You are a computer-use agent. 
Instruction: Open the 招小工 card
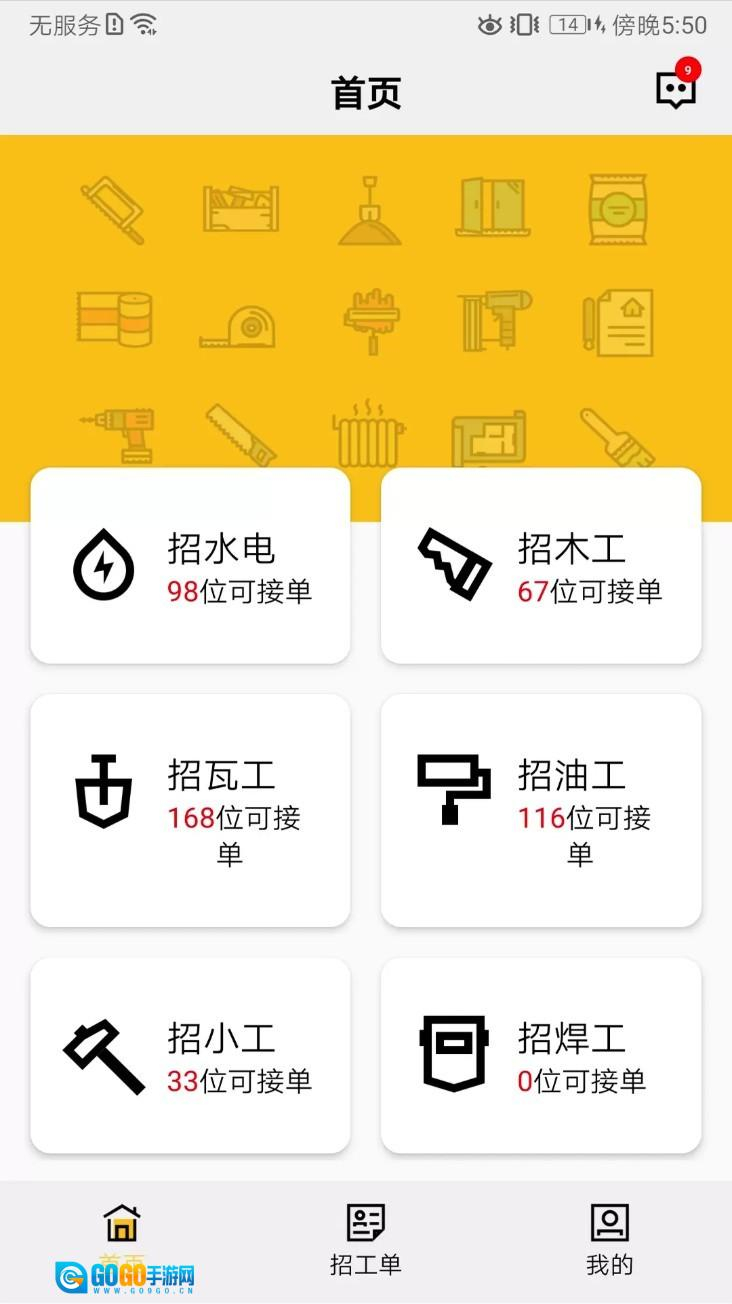190,1056
